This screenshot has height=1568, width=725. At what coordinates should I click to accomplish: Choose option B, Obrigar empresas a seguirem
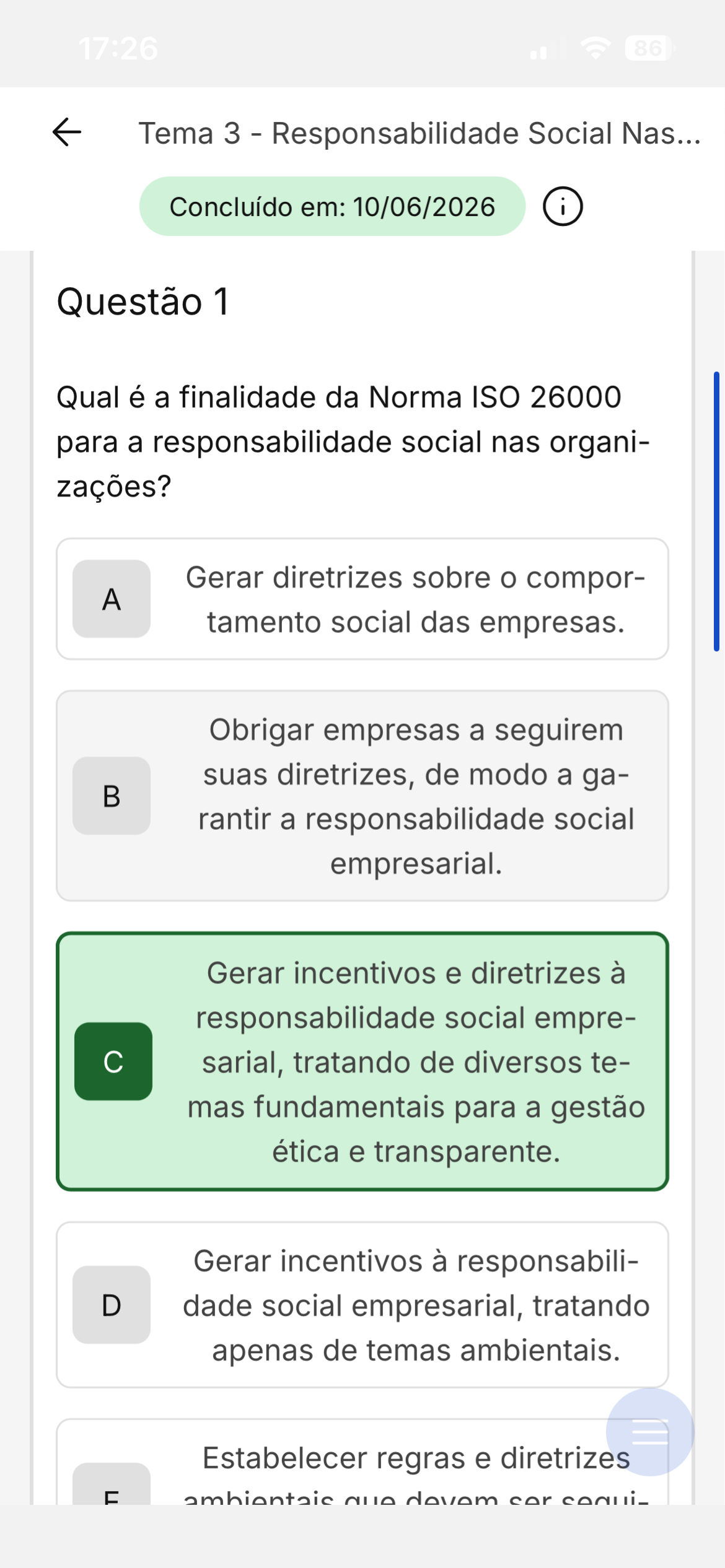point(362,796)
